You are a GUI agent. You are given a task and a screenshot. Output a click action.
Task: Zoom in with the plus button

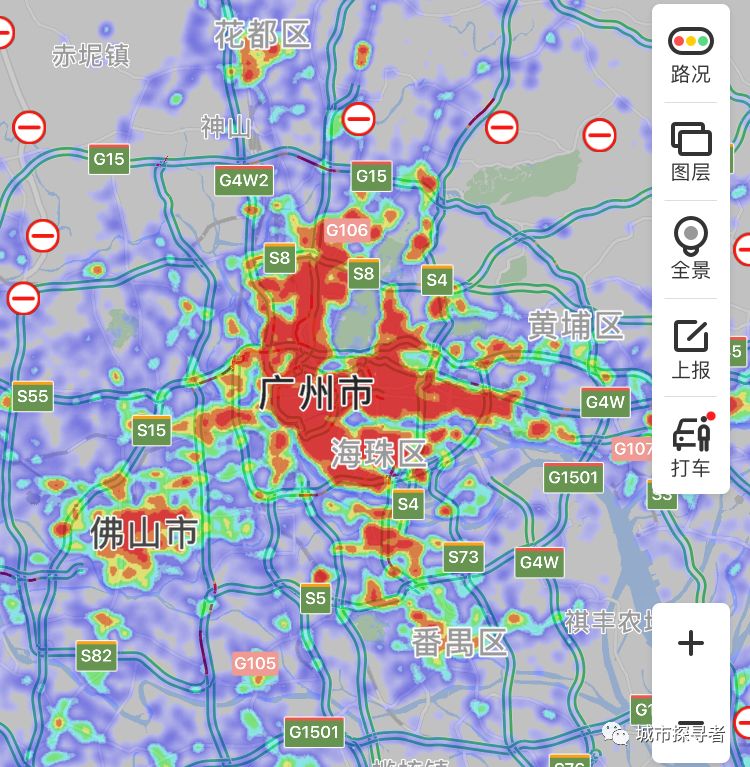click(691, 643)
